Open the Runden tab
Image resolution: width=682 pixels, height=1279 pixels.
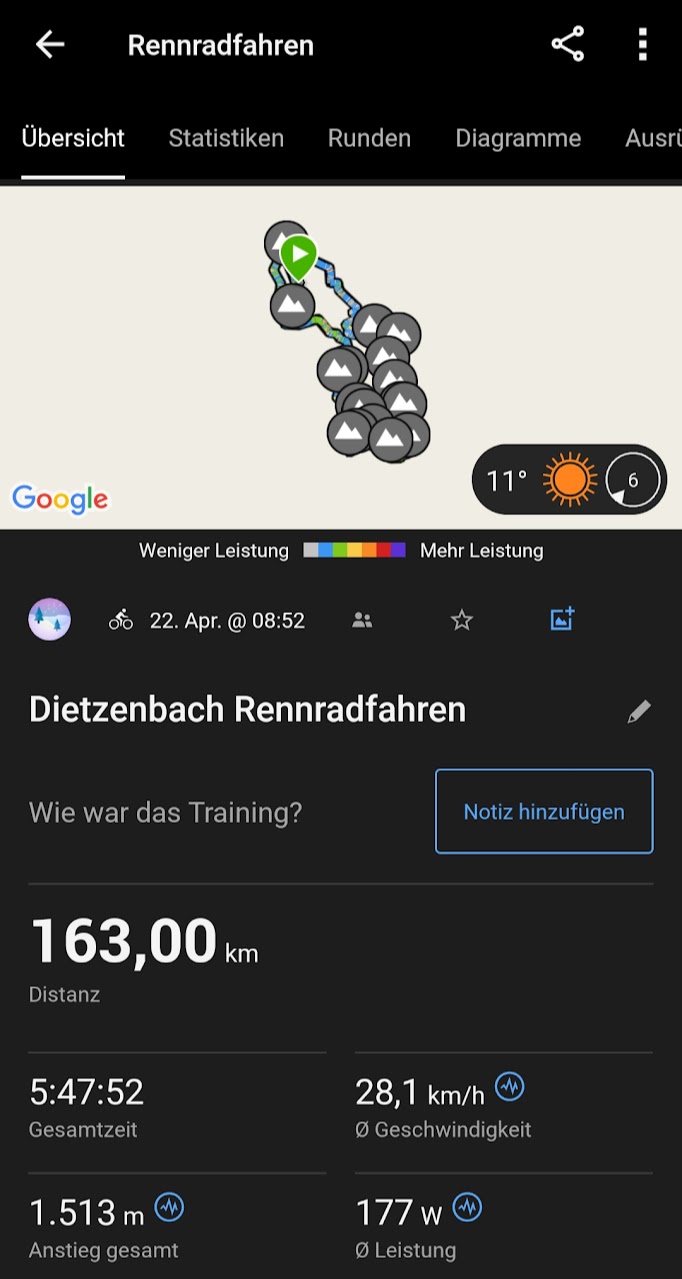click(x=369, y=138)
